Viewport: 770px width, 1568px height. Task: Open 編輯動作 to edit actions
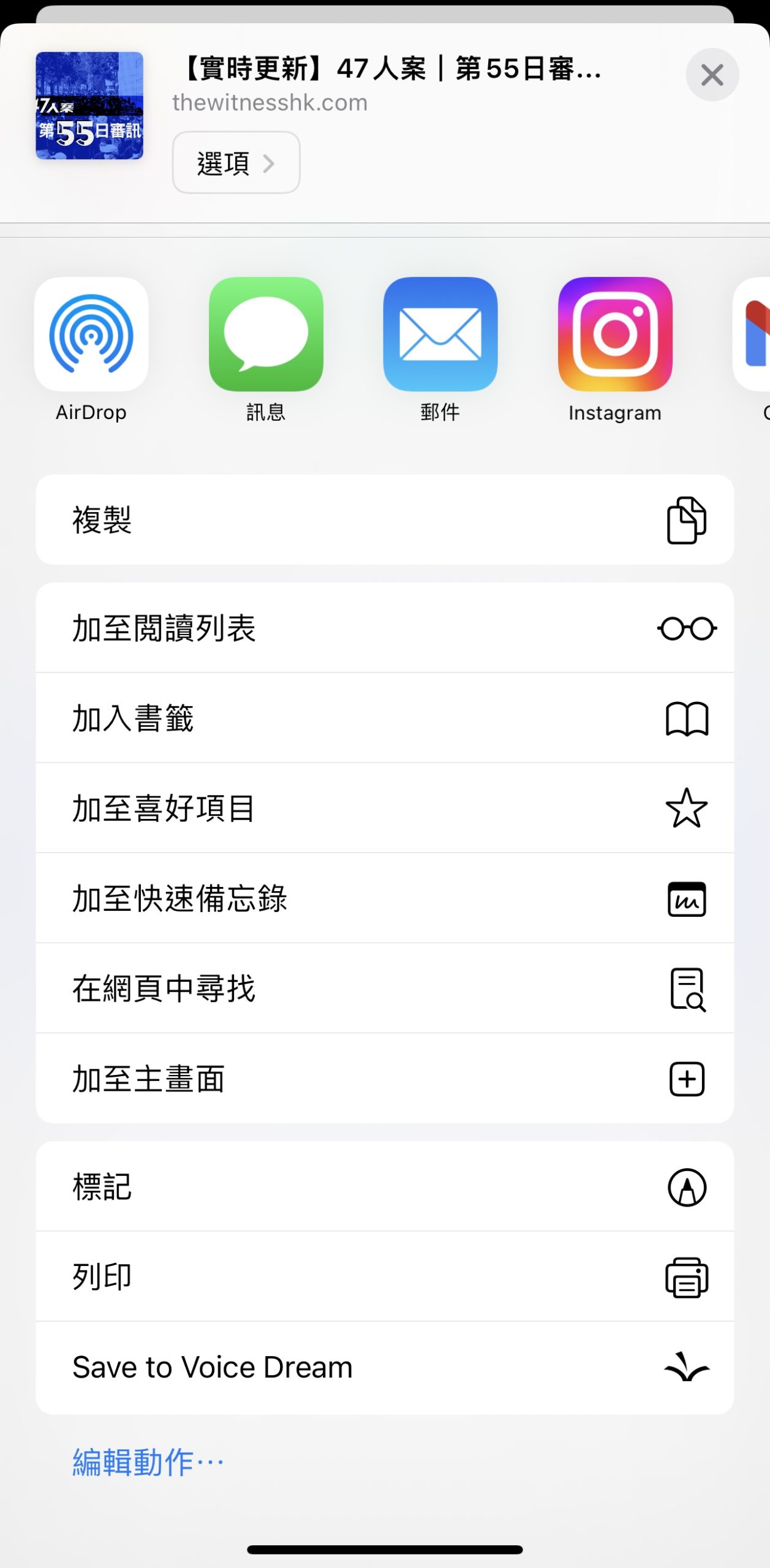[x=148, y=1462]
